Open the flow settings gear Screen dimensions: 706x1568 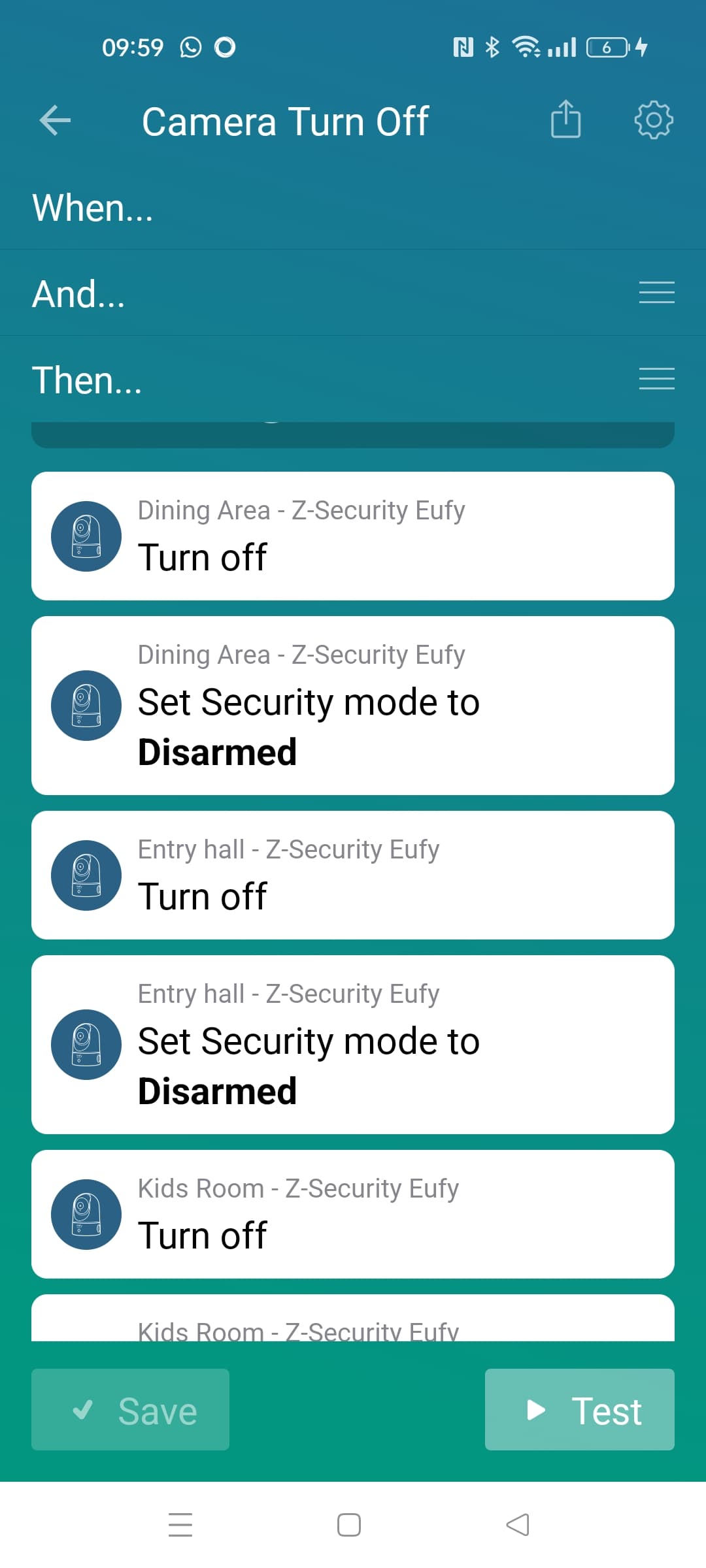(653, 120)
